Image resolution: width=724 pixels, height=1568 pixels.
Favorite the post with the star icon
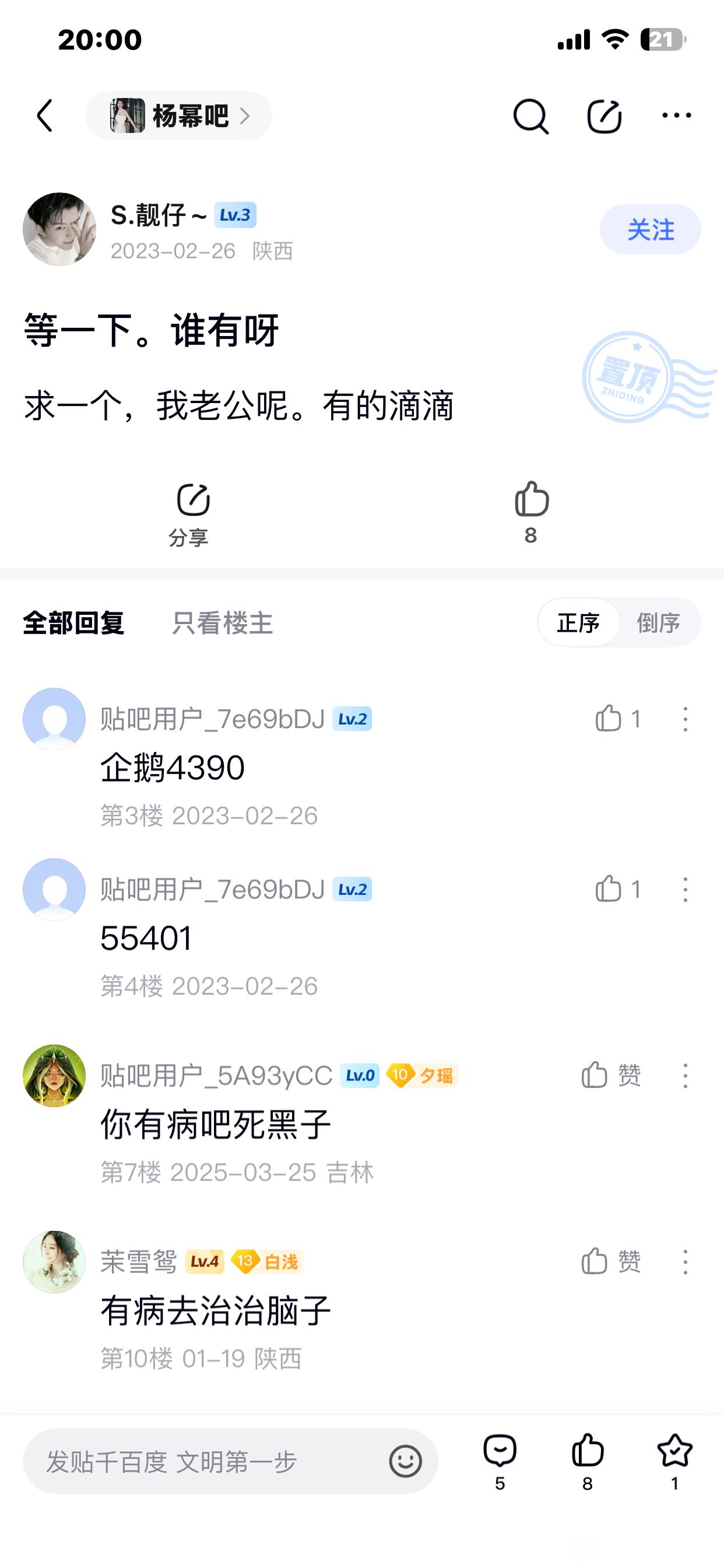(x=674, y=1461)
